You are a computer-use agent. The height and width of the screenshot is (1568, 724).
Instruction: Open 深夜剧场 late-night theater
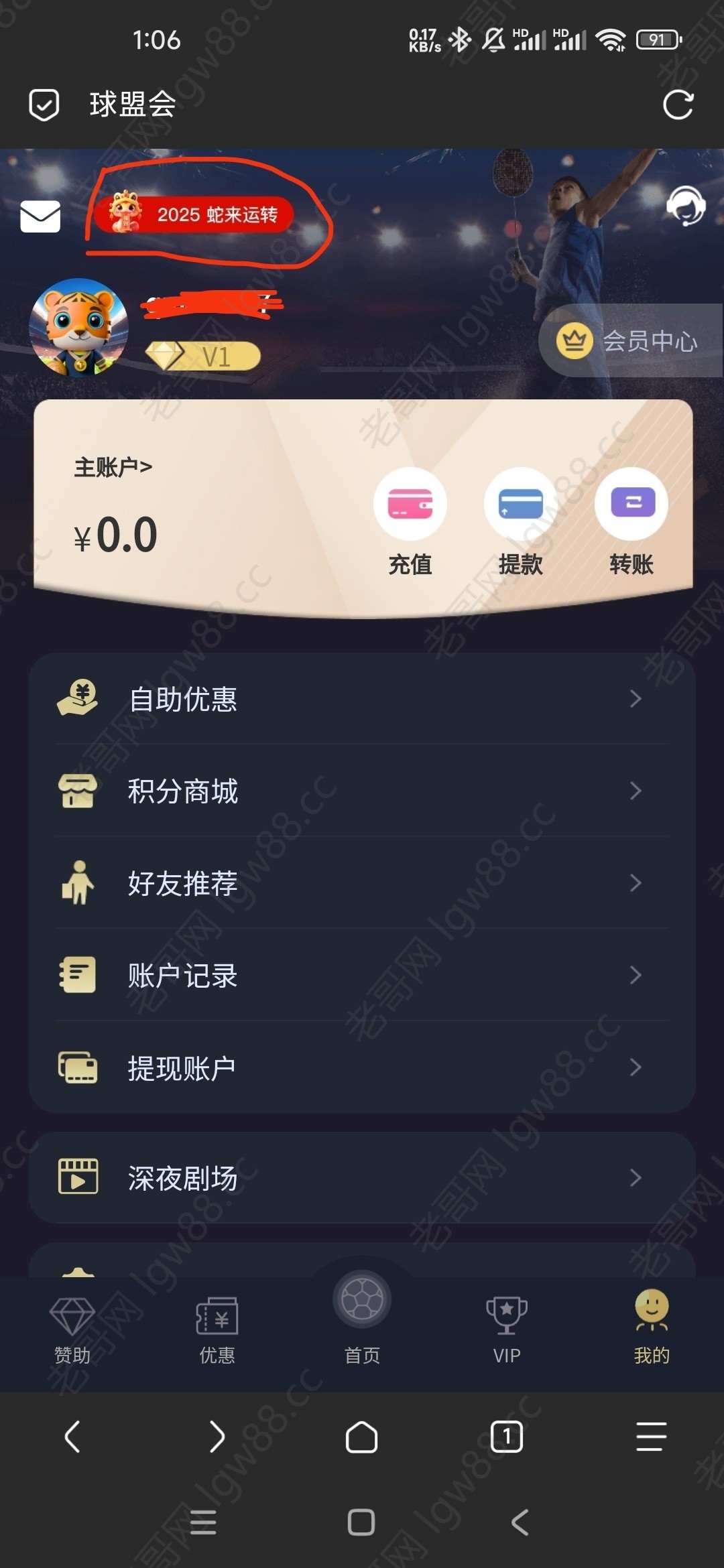362,1177
